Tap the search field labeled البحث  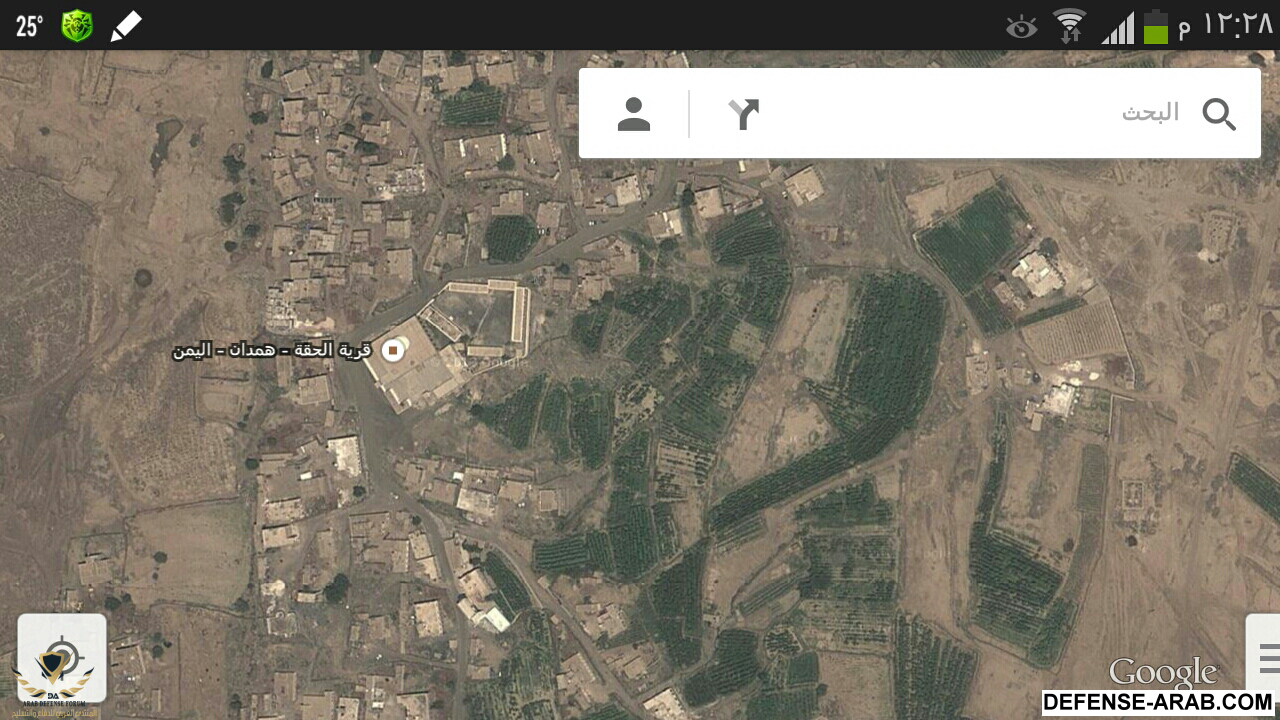[x=1000, y=113]
